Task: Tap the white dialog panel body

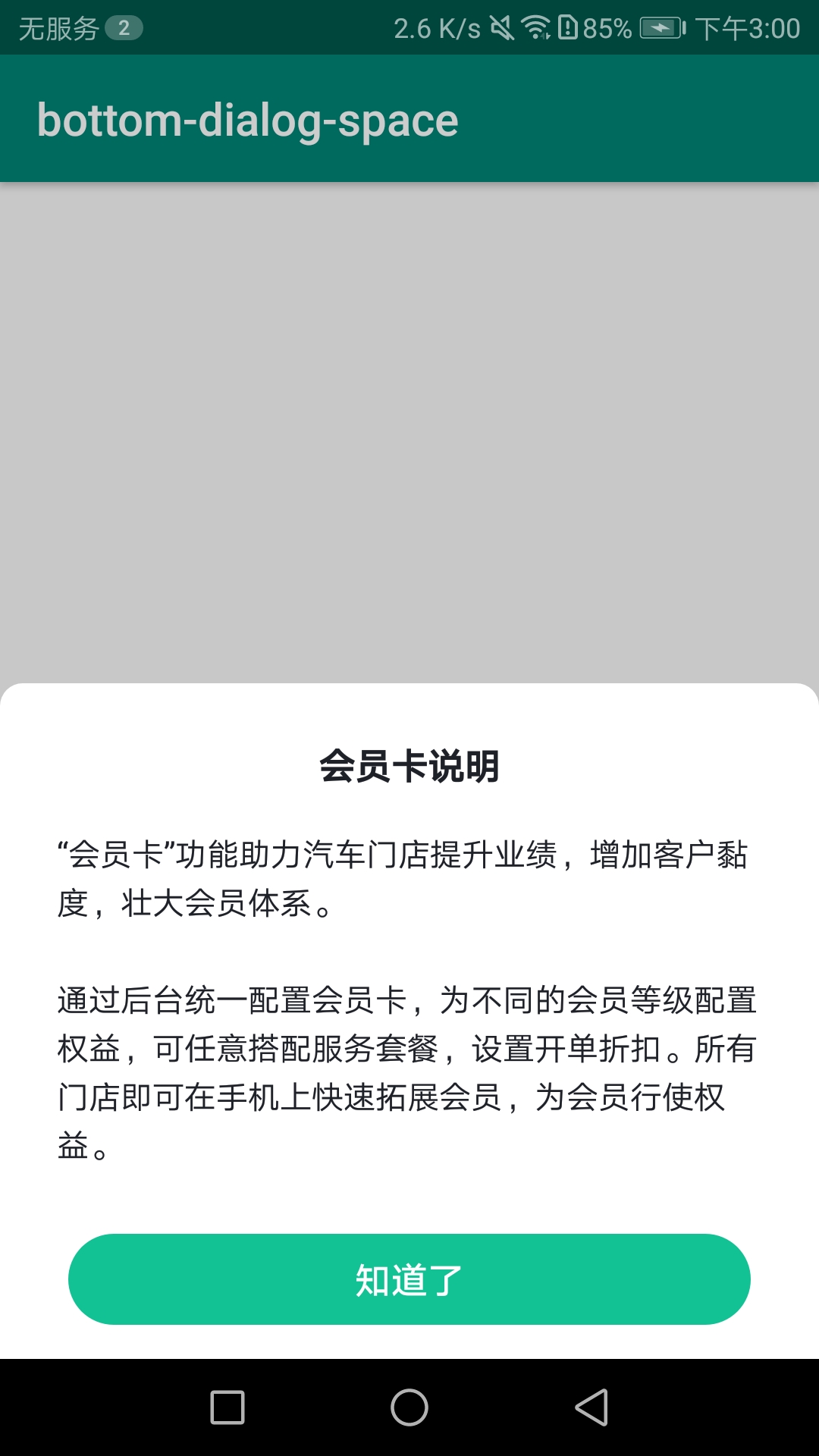Action: [x=409, y=1198]
